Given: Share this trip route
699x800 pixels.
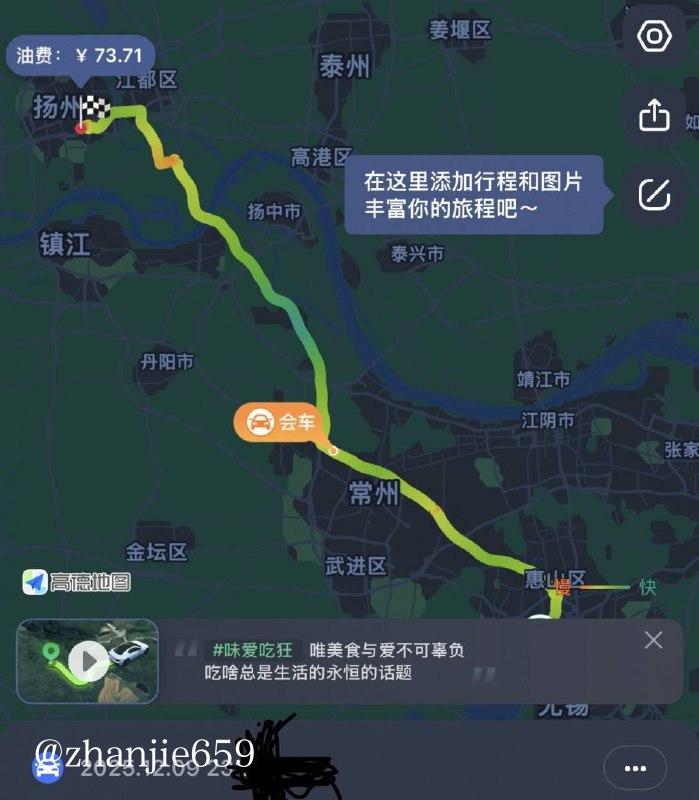Looking at the screenshot, I should point(654,116).
